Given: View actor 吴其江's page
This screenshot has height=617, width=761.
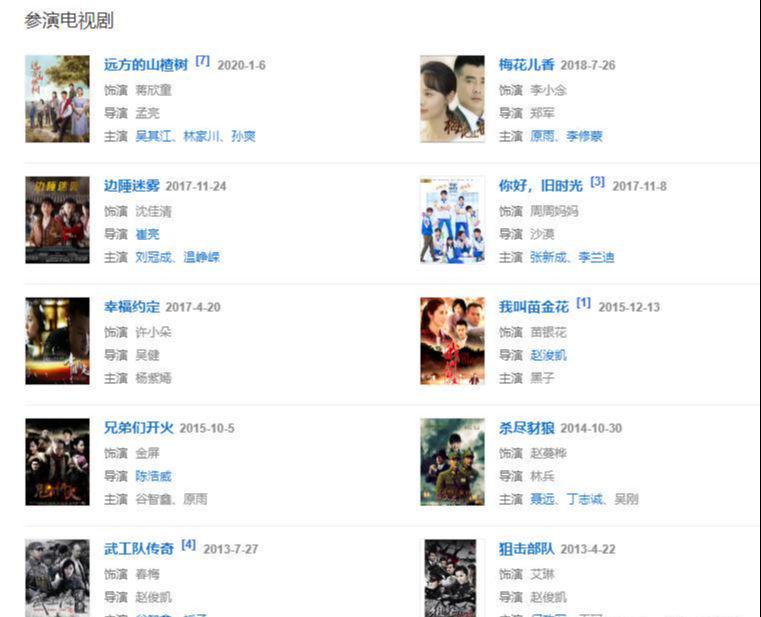Looking at the screenshot, I should [154, 136].
